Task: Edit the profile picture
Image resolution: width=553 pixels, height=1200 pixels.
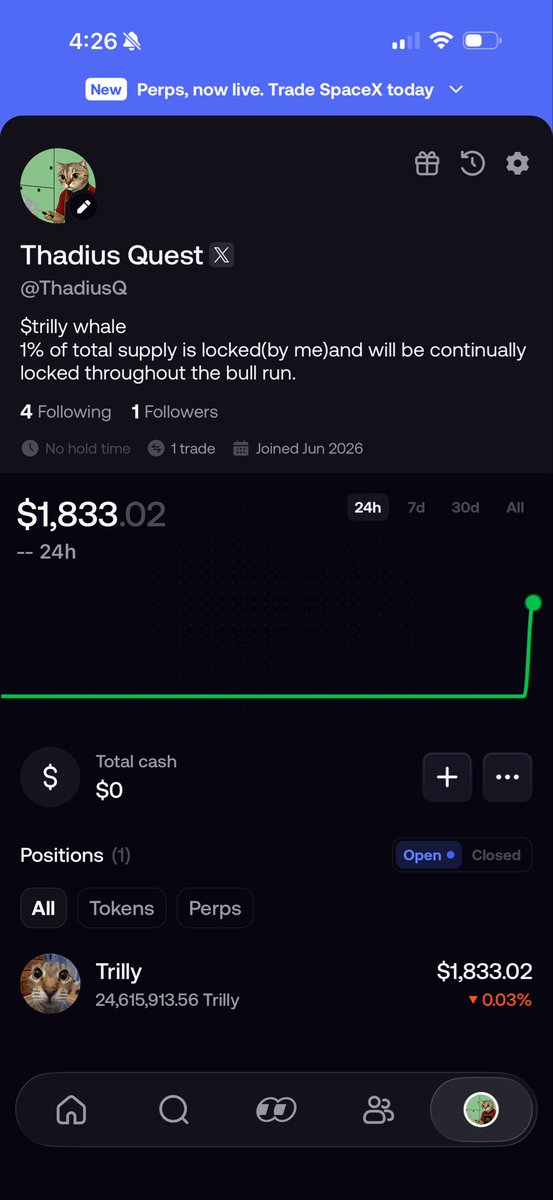Action: (x=84, y=207)
